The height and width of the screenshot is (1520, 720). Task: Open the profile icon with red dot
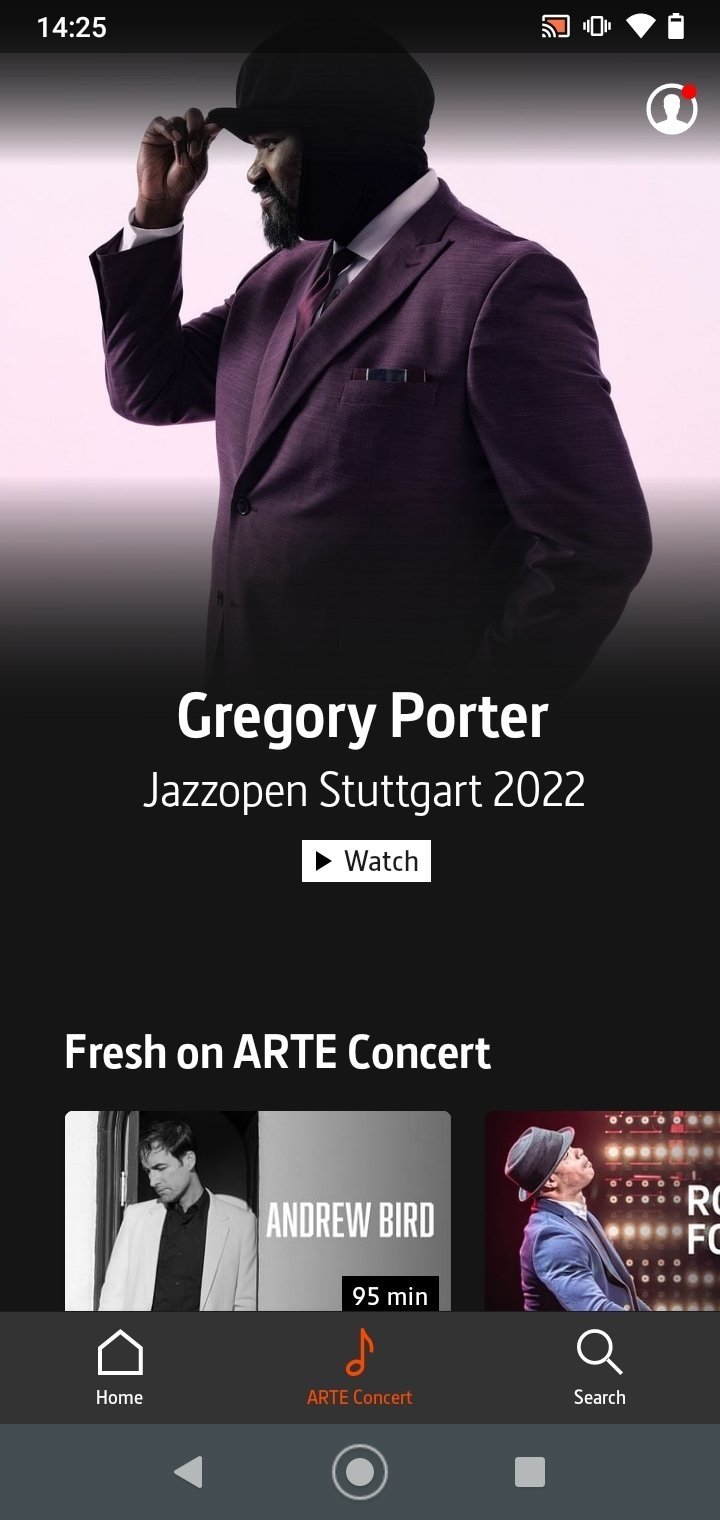(671, 109)
